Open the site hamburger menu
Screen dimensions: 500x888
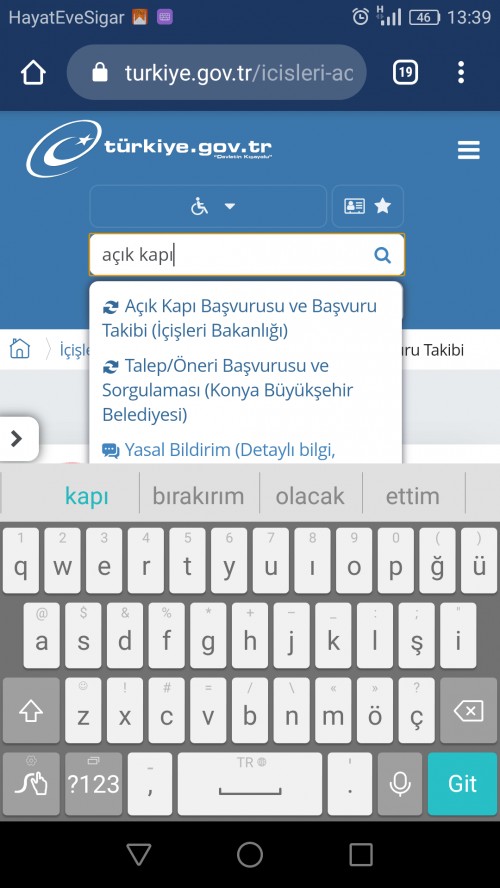469,151
